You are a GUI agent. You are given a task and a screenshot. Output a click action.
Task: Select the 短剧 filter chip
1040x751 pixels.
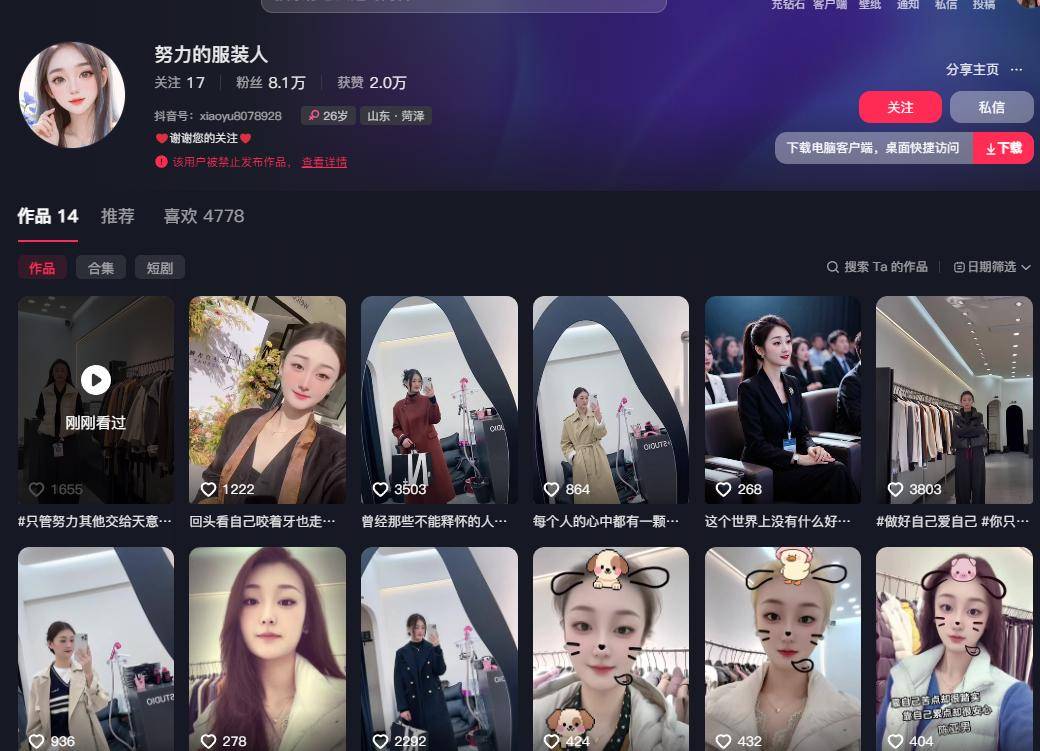(160, 268)
